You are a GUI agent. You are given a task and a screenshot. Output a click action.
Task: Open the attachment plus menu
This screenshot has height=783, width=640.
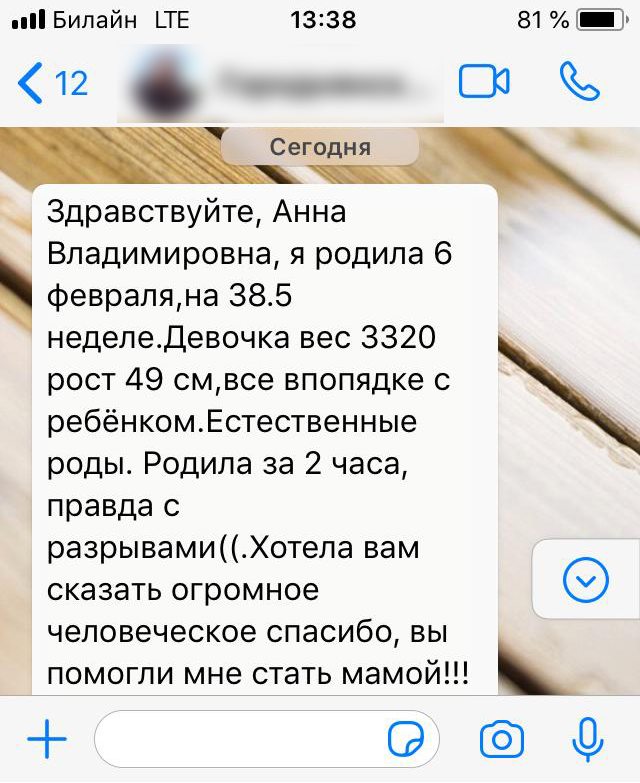46,740
